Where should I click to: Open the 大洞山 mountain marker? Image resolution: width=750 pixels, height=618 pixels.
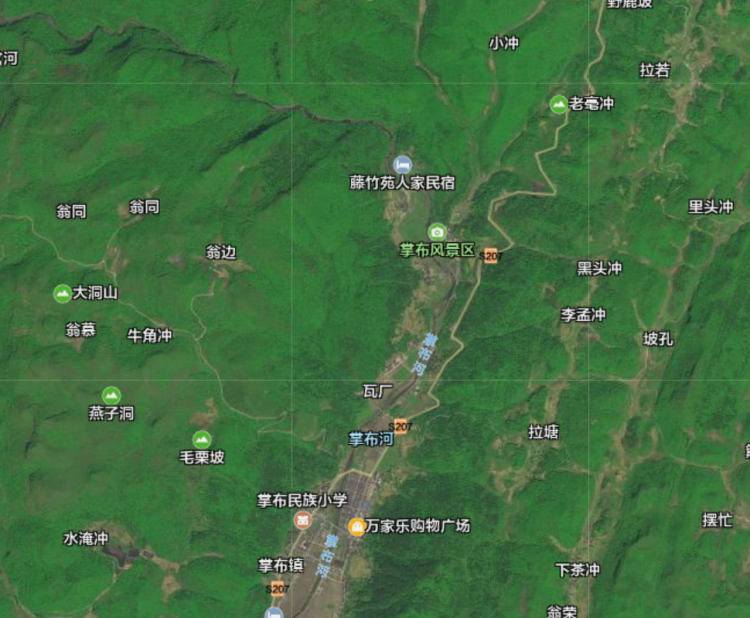click(62, 293)
